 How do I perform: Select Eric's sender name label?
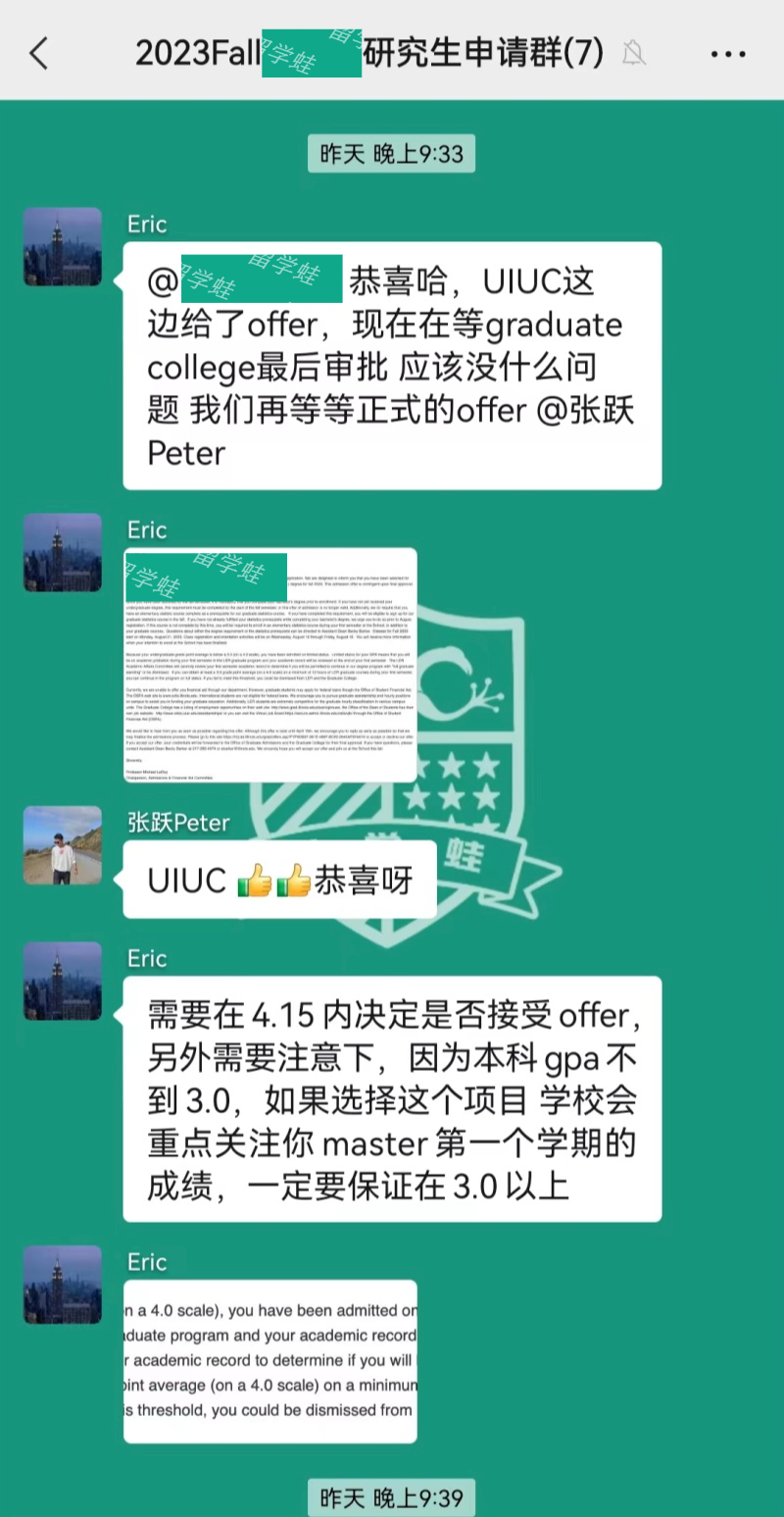147,224
